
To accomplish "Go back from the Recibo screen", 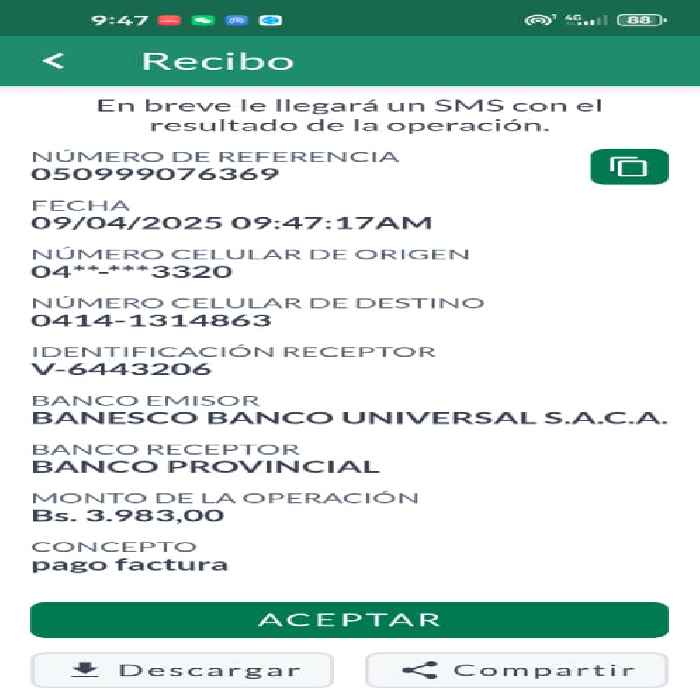I will click(x=54, y=61).
